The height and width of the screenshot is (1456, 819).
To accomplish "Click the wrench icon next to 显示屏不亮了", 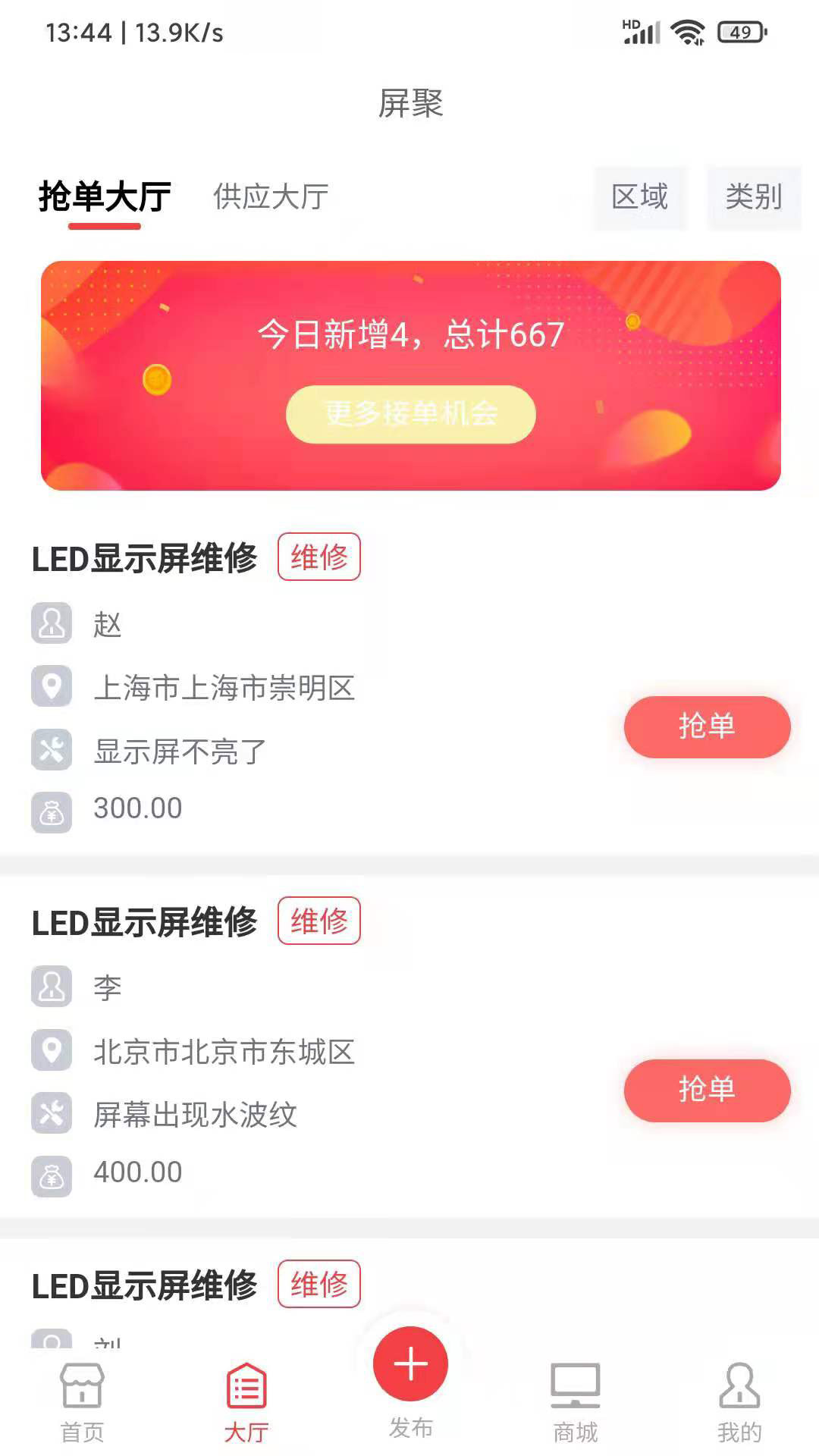I will coord(50,750).
